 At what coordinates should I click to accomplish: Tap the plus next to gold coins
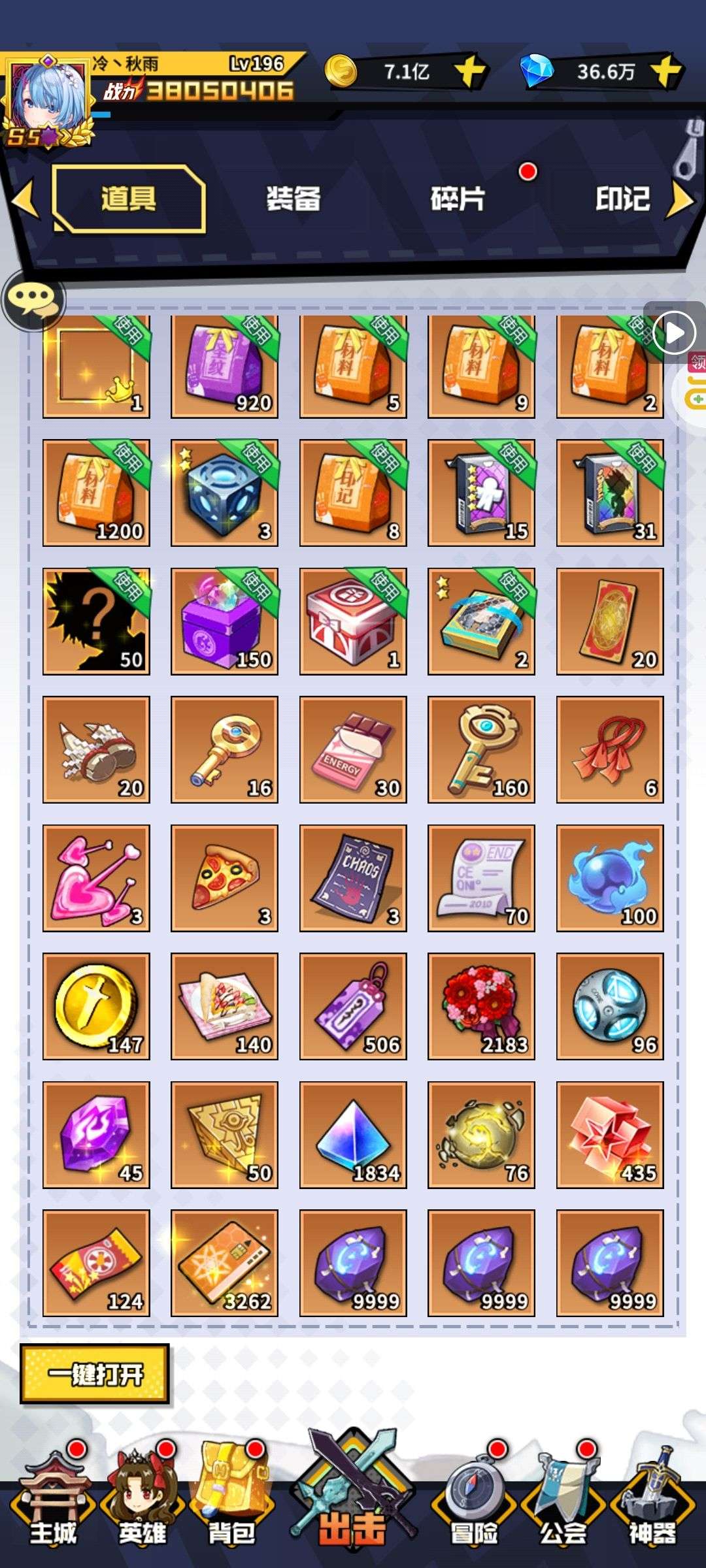[x=470, y=71]
